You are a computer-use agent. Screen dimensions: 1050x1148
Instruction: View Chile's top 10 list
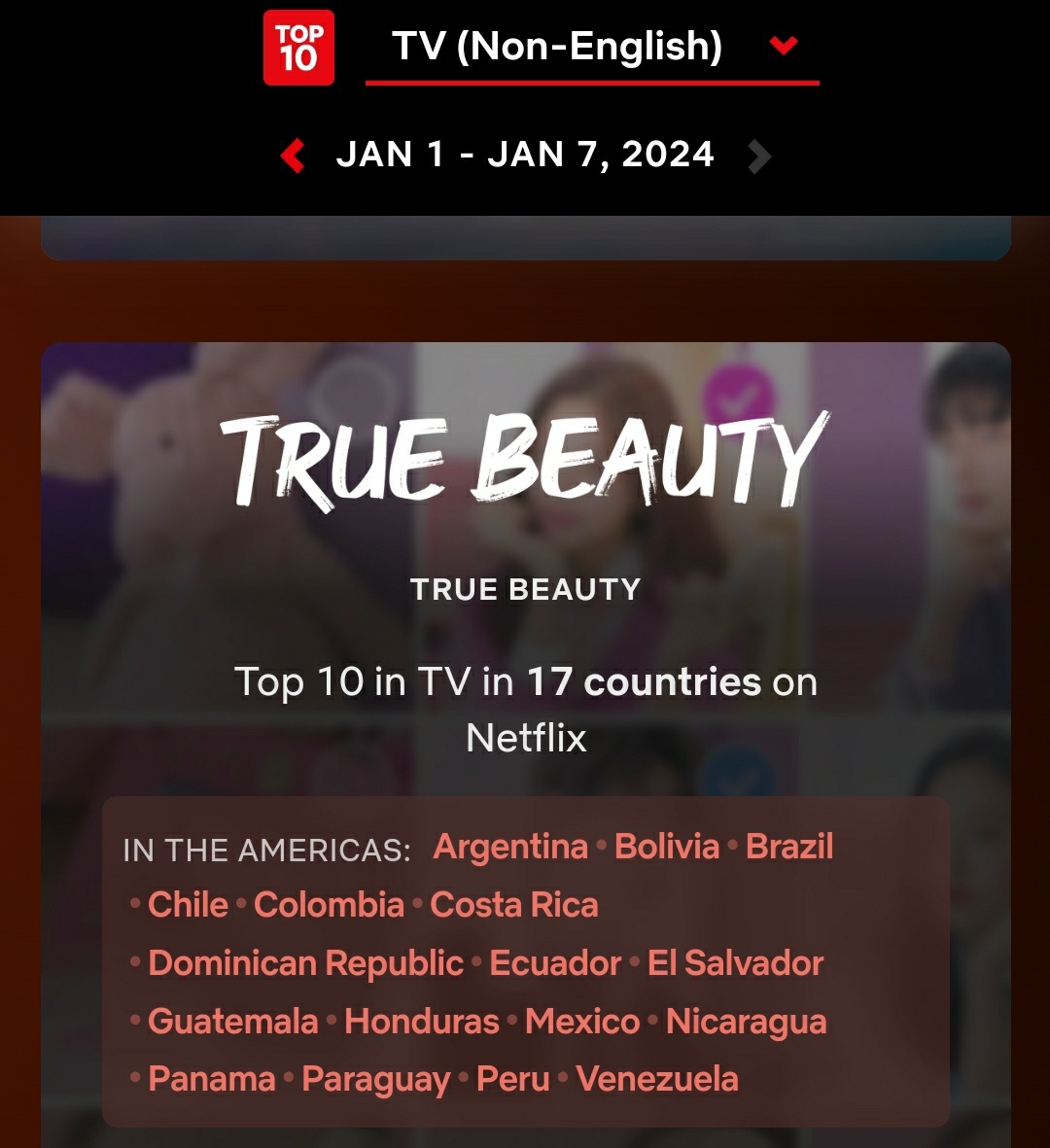coord(188,905)
